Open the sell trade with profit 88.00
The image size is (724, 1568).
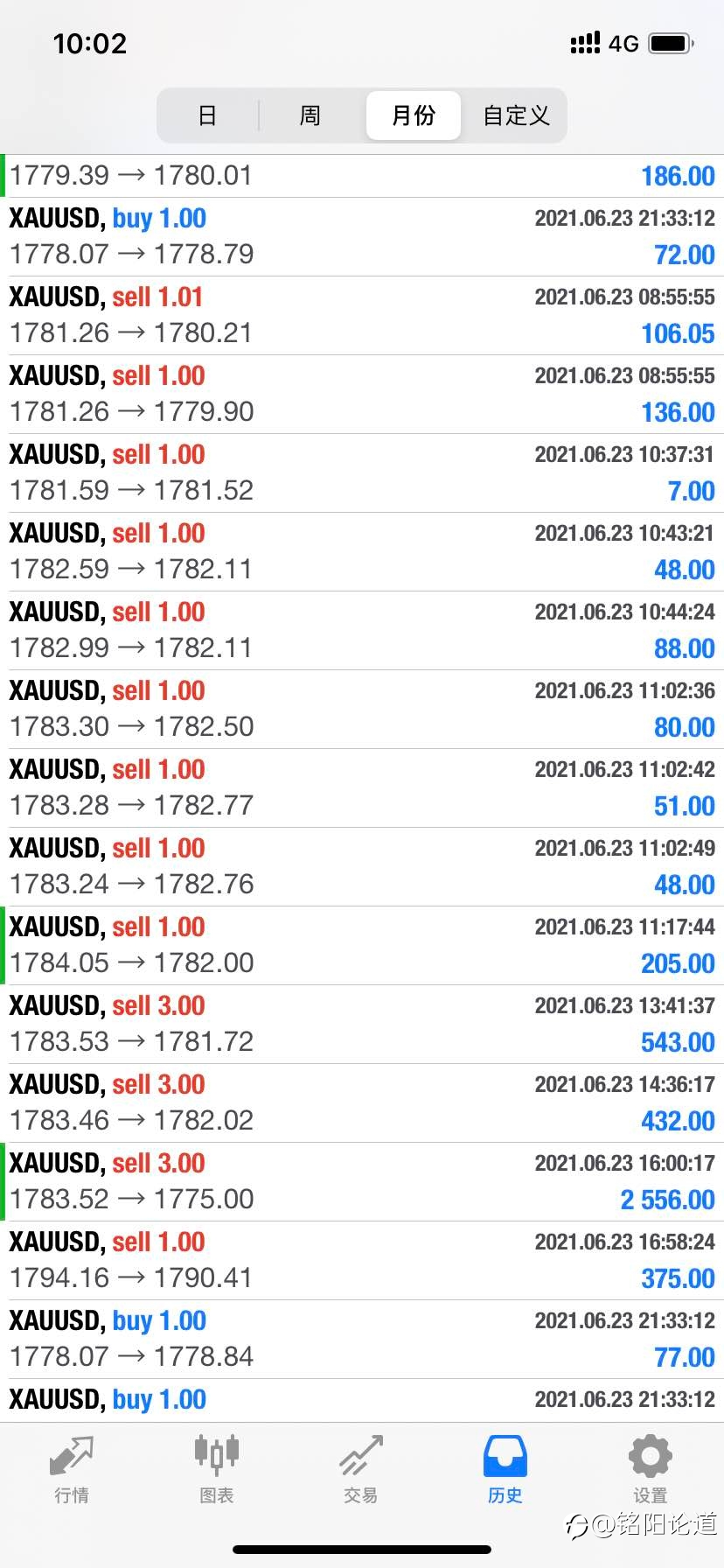[x=362, y=631]
